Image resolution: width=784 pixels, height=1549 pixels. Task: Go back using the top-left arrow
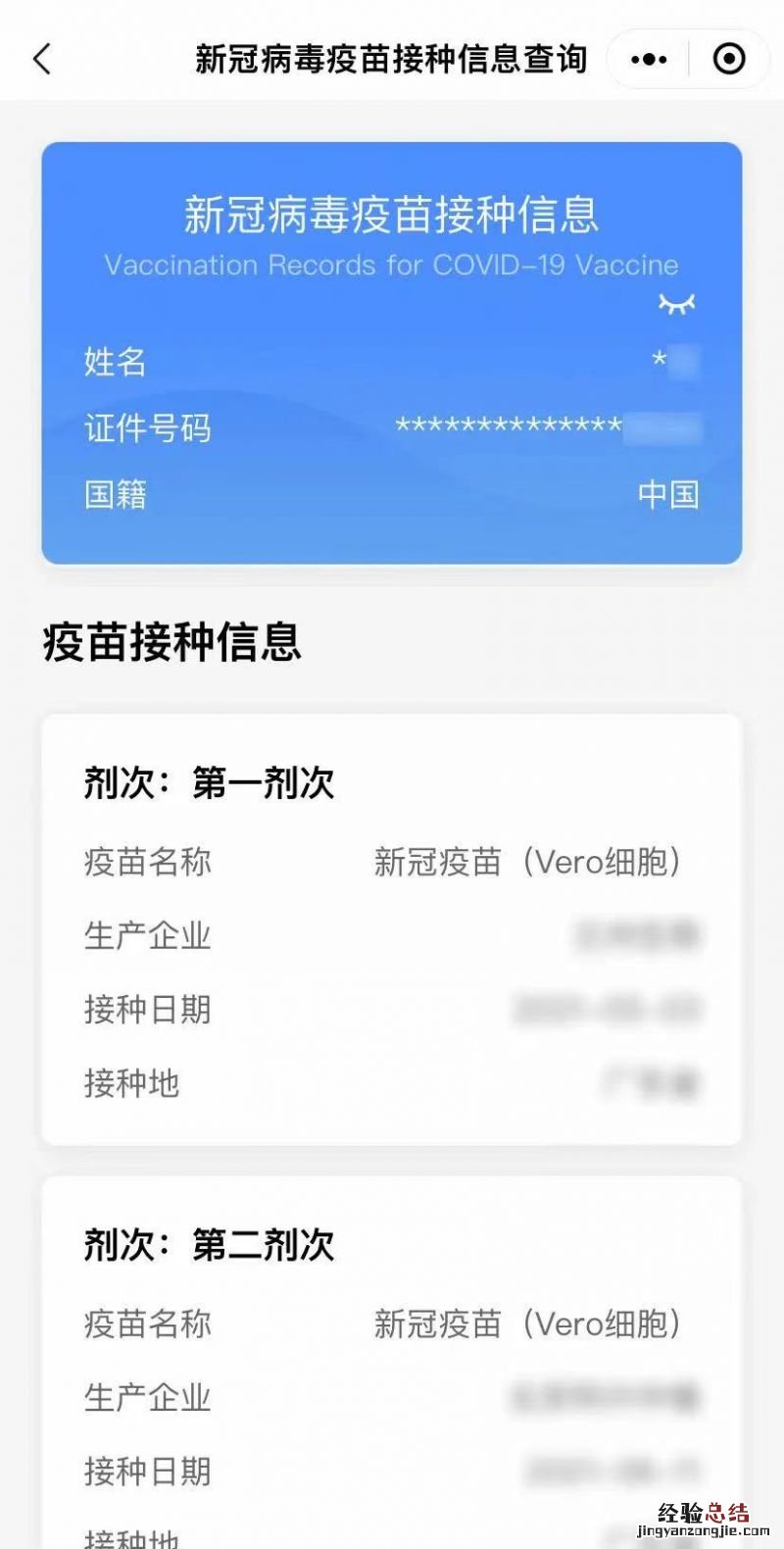tap(42, 59)
